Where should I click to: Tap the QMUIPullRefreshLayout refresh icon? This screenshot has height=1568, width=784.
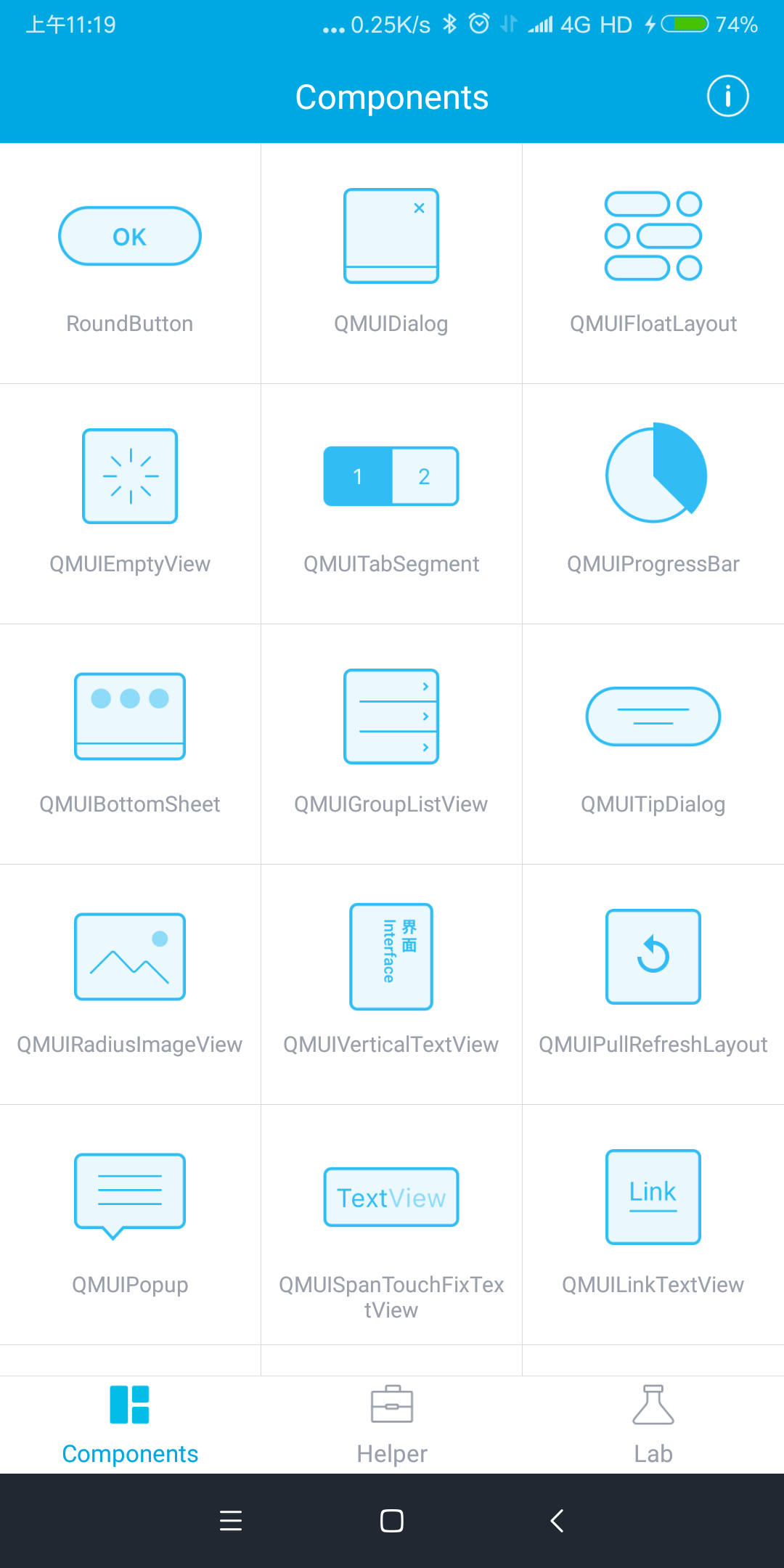pos(652,956)
